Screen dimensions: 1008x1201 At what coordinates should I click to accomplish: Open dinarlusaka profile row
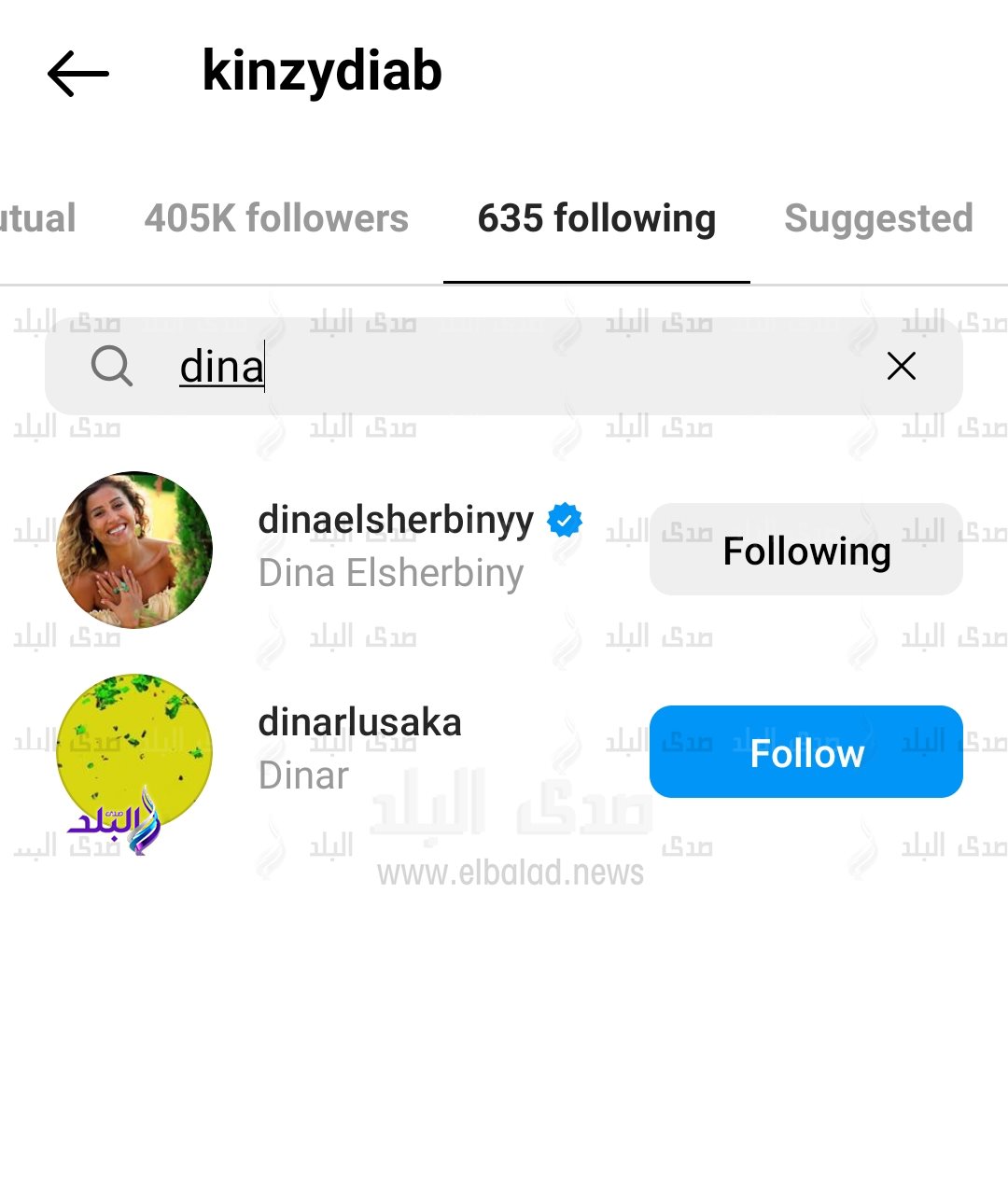coord(359,748)
